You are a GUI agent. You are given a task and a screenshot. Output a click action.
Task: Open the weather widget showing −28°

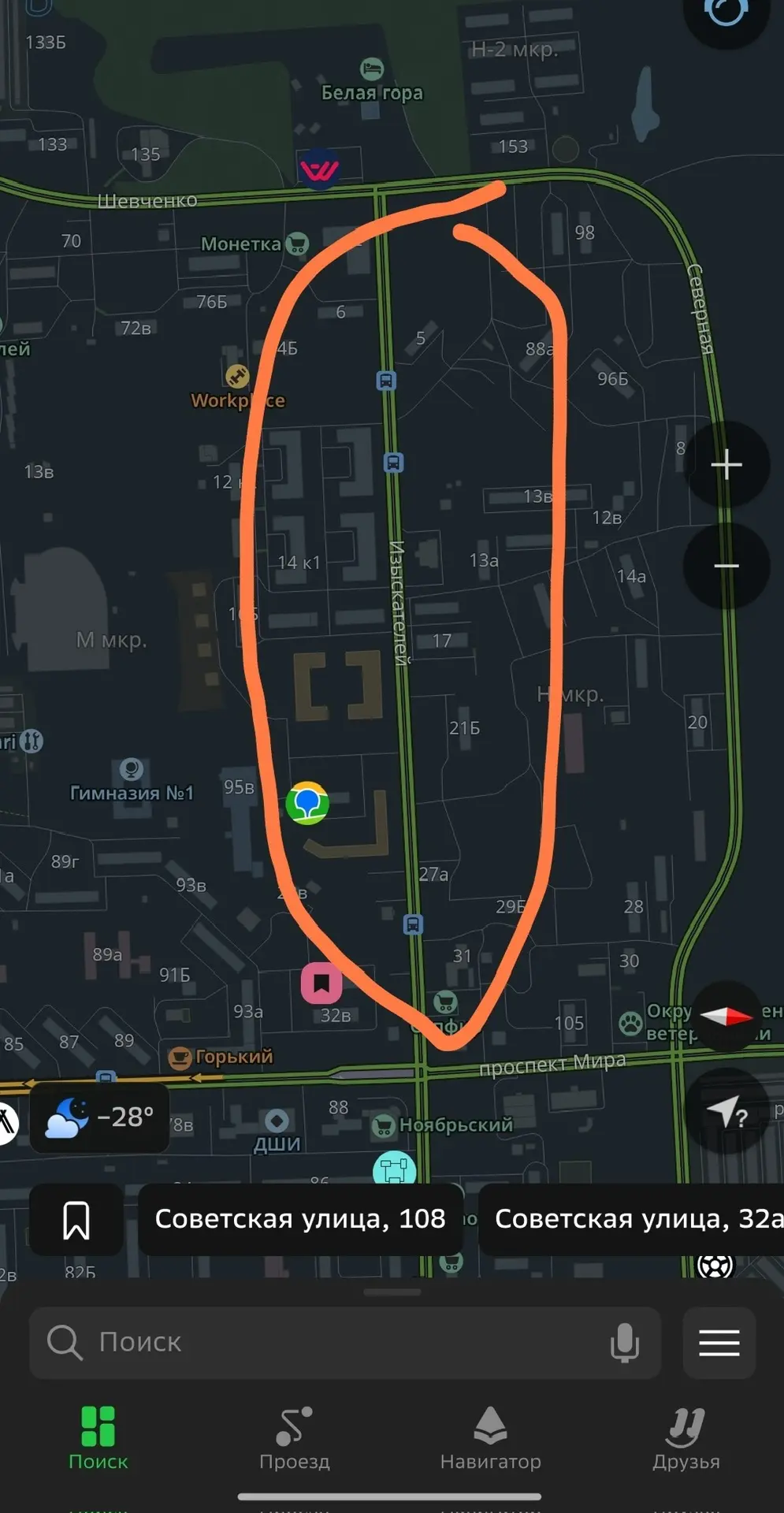pyautogui.click(x=99, y=1117)
